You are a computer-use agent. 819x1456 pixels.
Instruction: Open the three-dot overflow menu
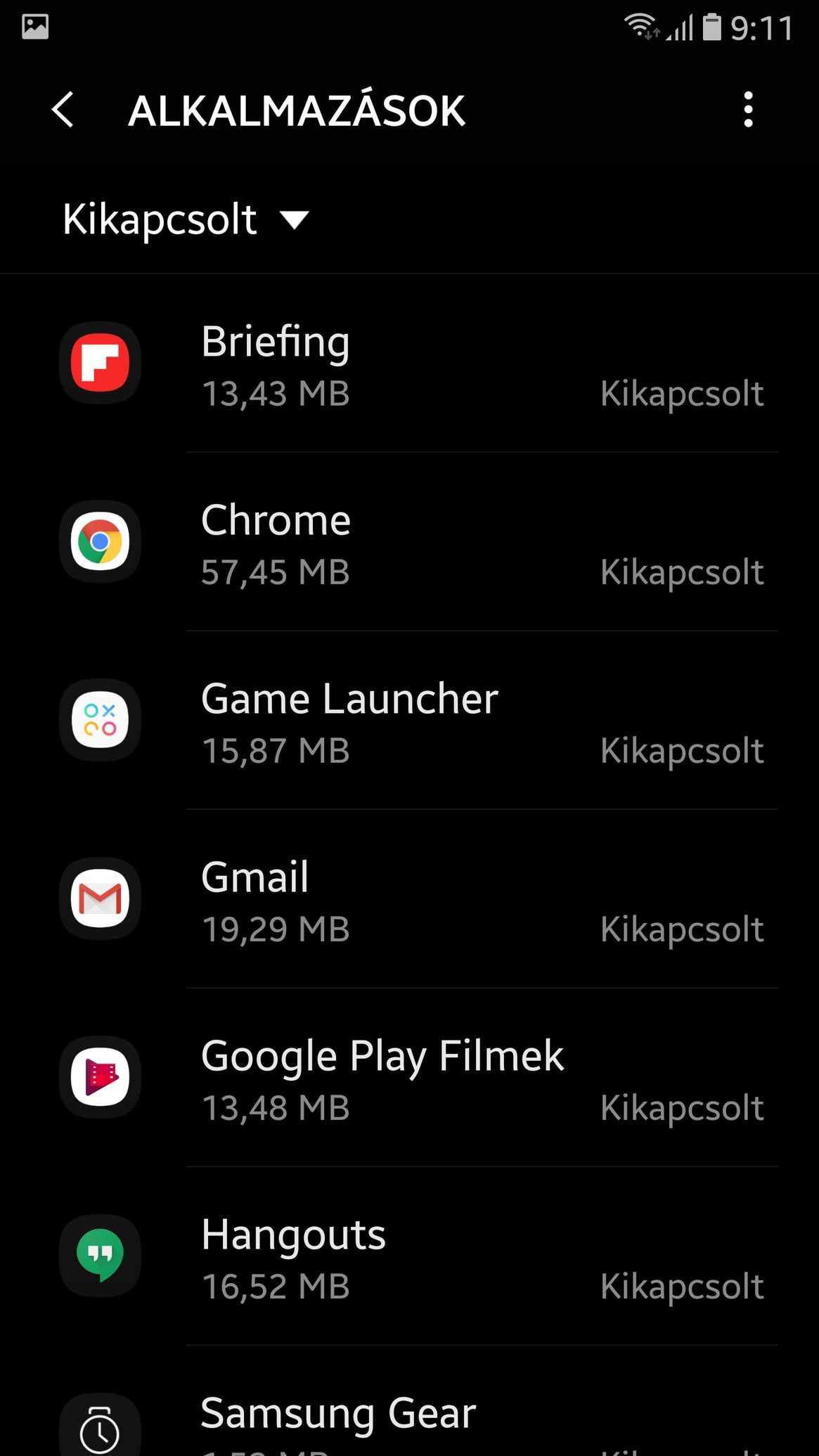point(748,110)
